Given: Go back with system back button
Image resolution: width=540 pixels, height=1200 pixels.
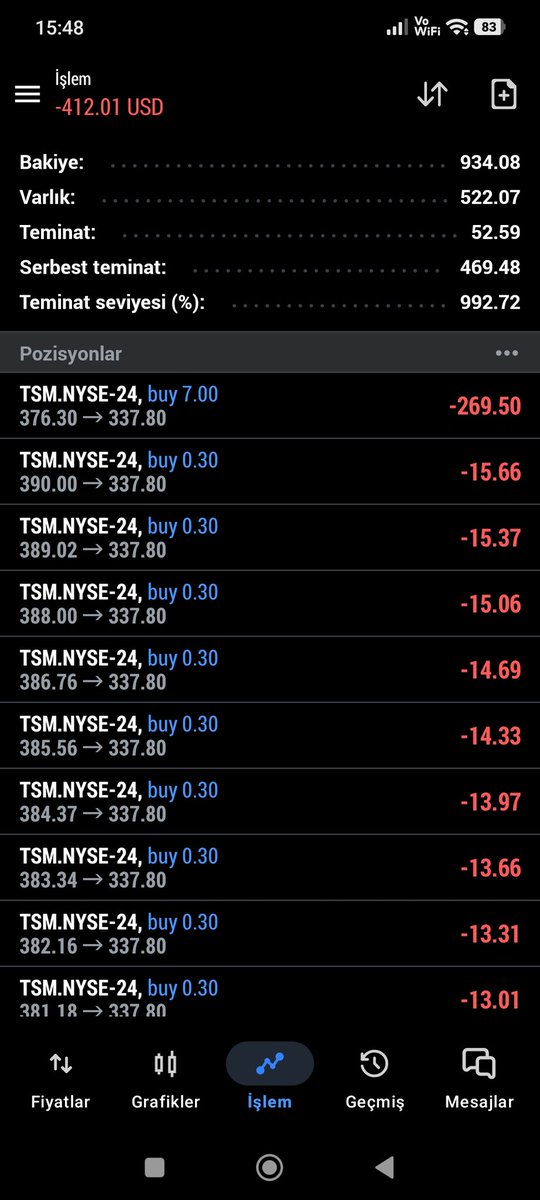Looking at the screenshot, I should [384, 1167].
